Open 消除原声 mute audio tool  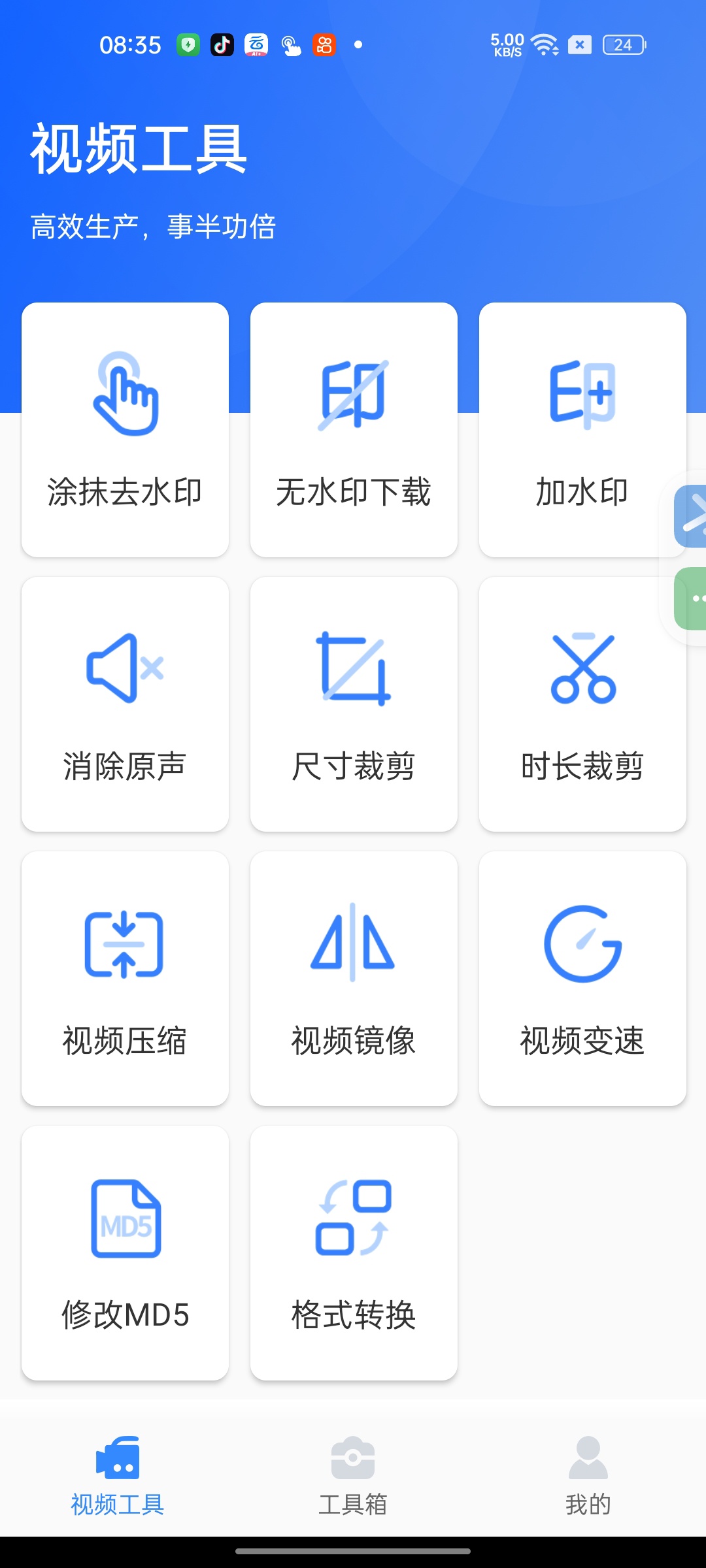[x=125, y=704]
